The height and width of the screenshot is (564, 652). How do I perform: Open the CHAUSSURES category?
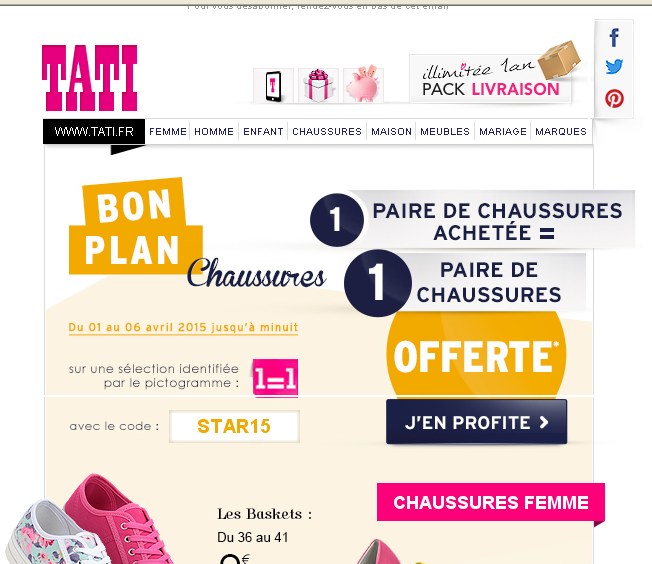[327, 132]
